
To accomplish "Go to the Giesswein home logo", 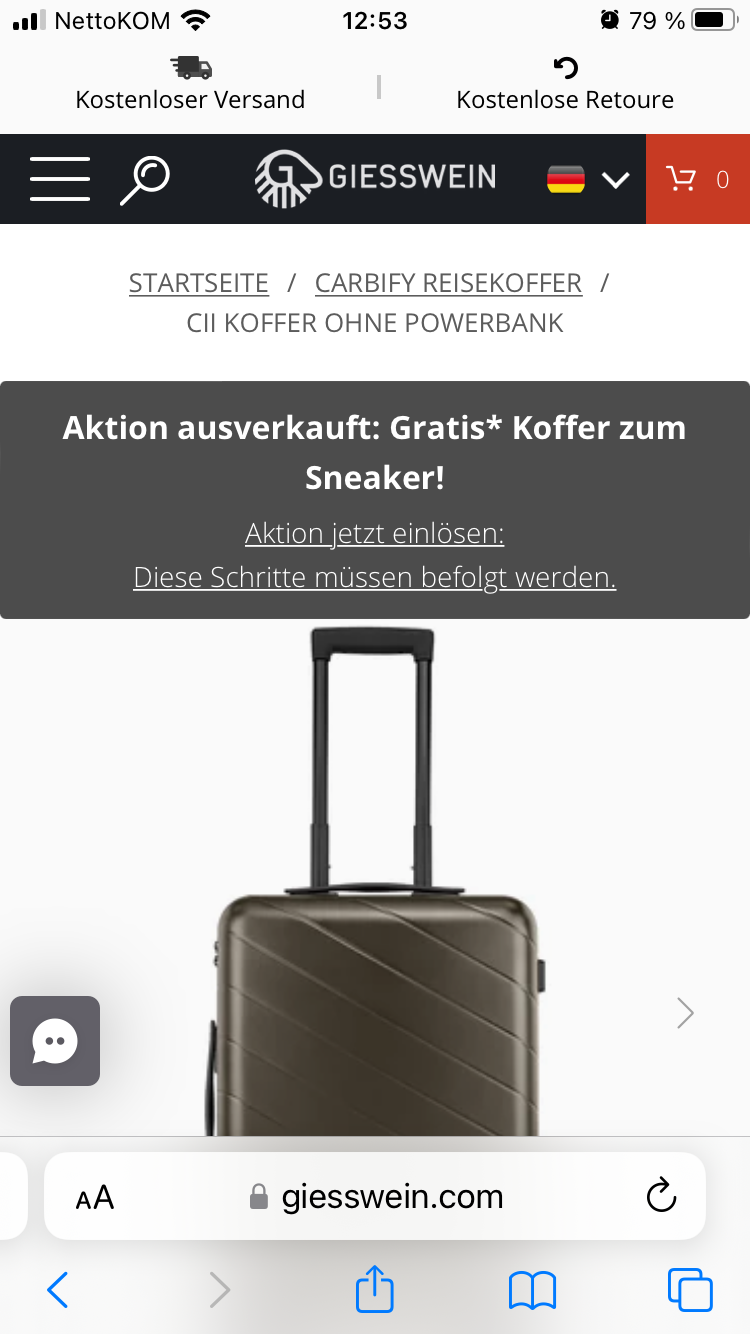I will coord(375,179).
